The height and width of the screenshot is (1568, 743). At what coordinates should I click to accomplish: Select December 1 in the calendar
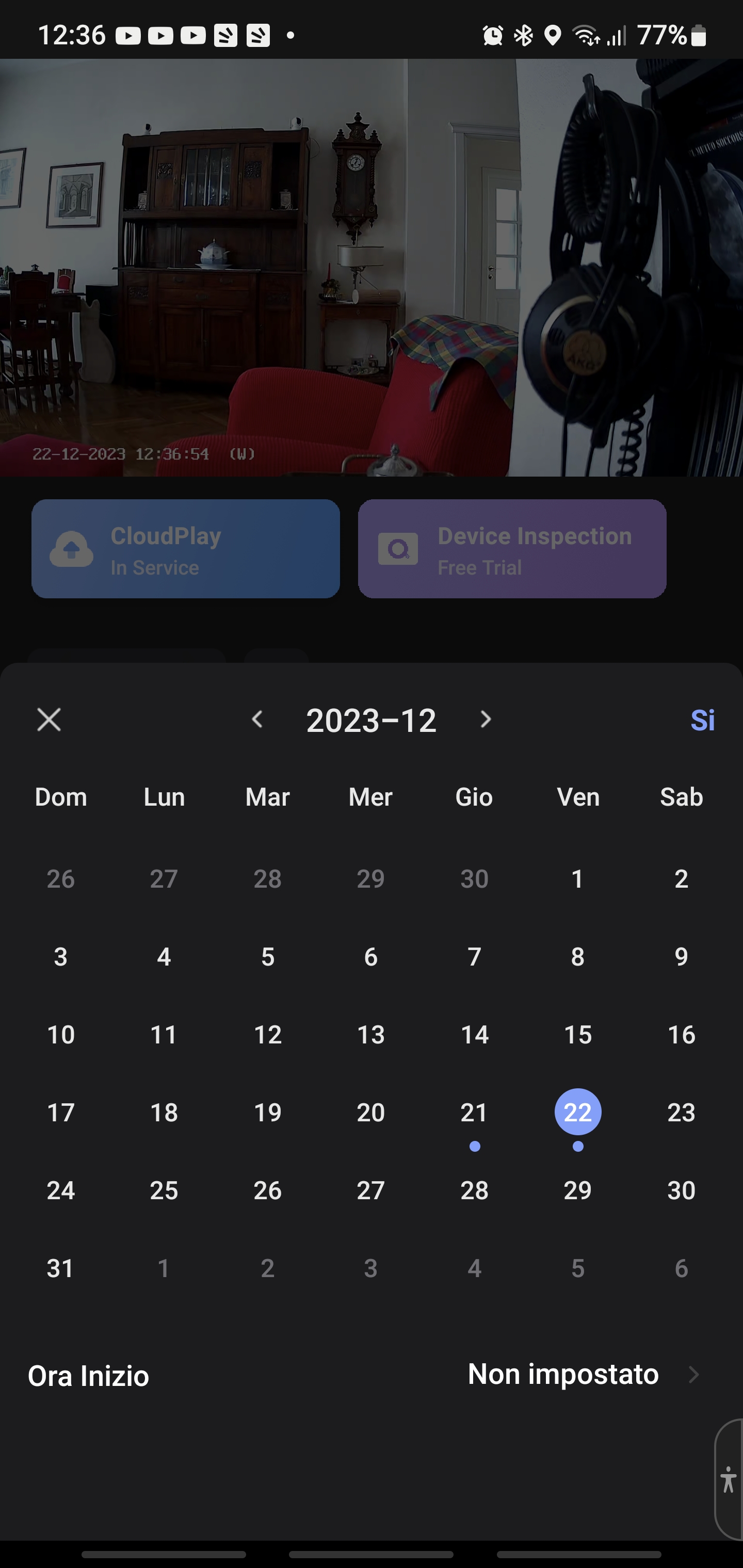tap(578, 878)
